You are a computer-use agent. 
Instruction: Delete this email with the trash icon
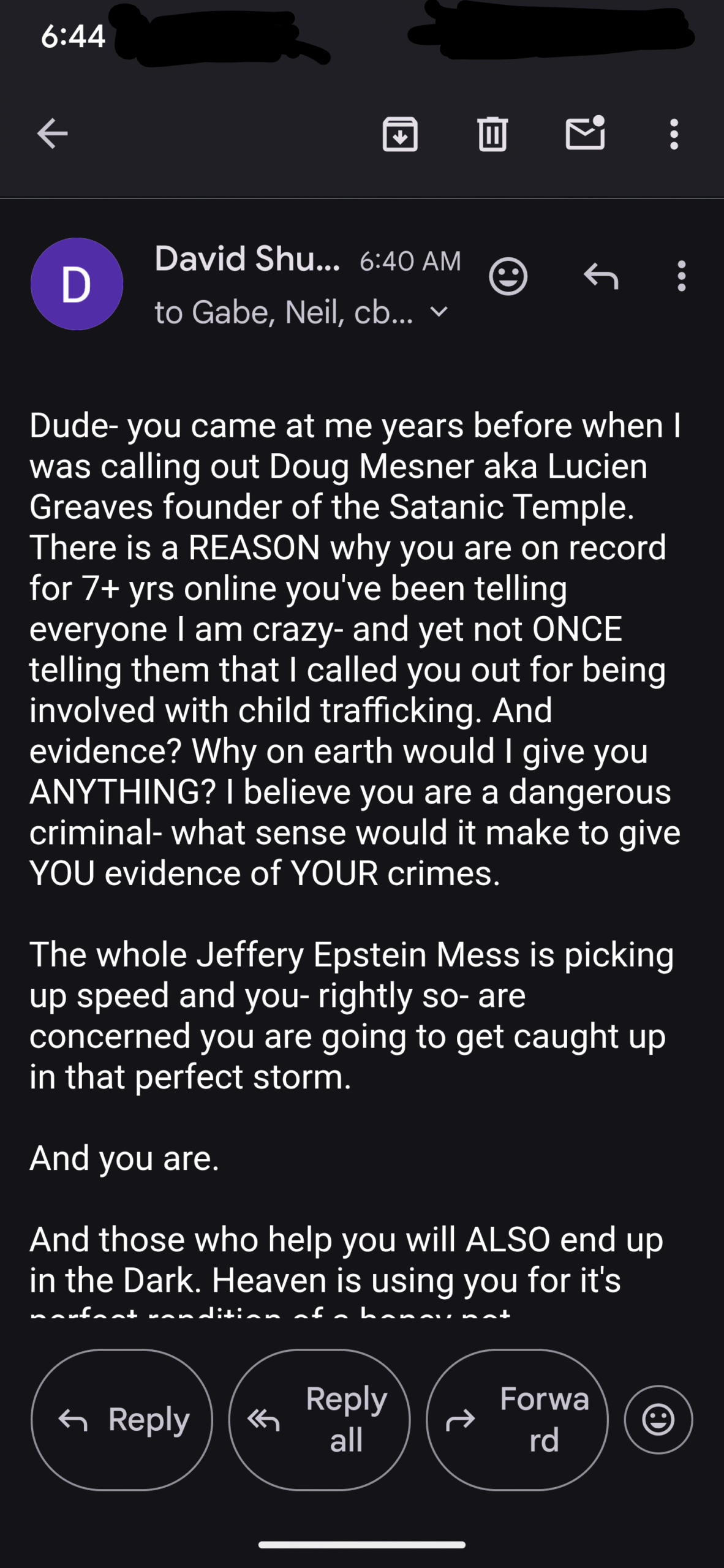pyautogui.click(x=492, y=134)
